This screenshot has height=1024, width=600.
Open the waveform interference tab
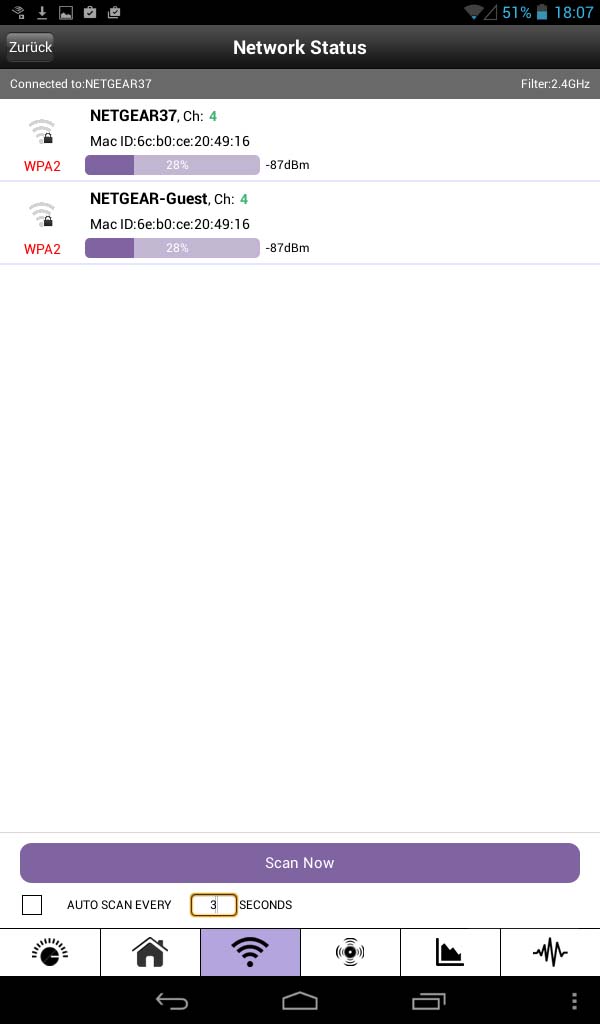(x=550, y=952)
